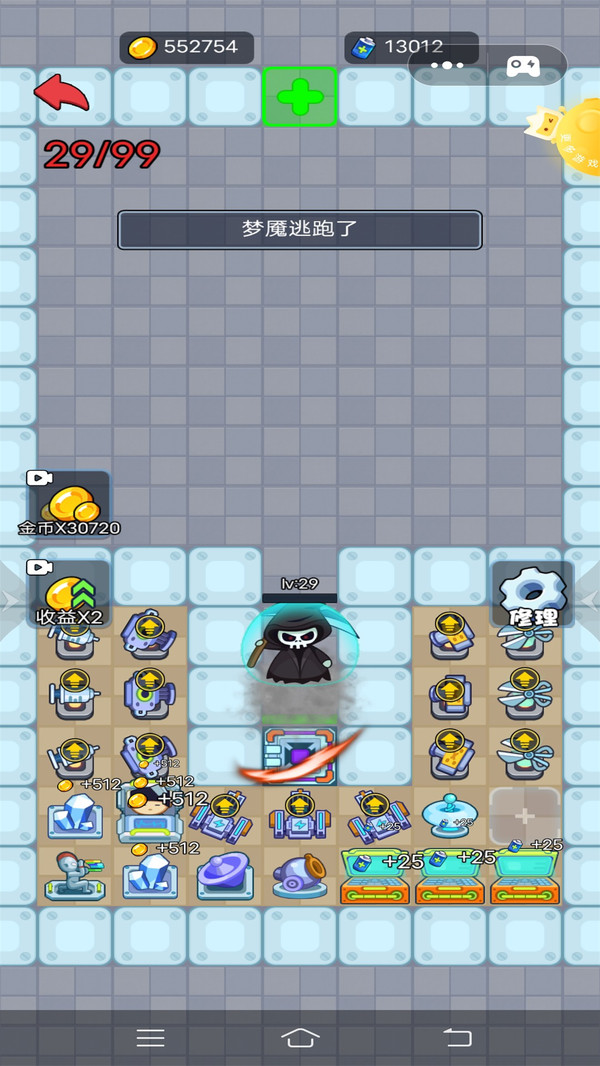Tap the empty plus slot tile
600x1066 pixels.
pyautogui.click(x=524, y=816)
